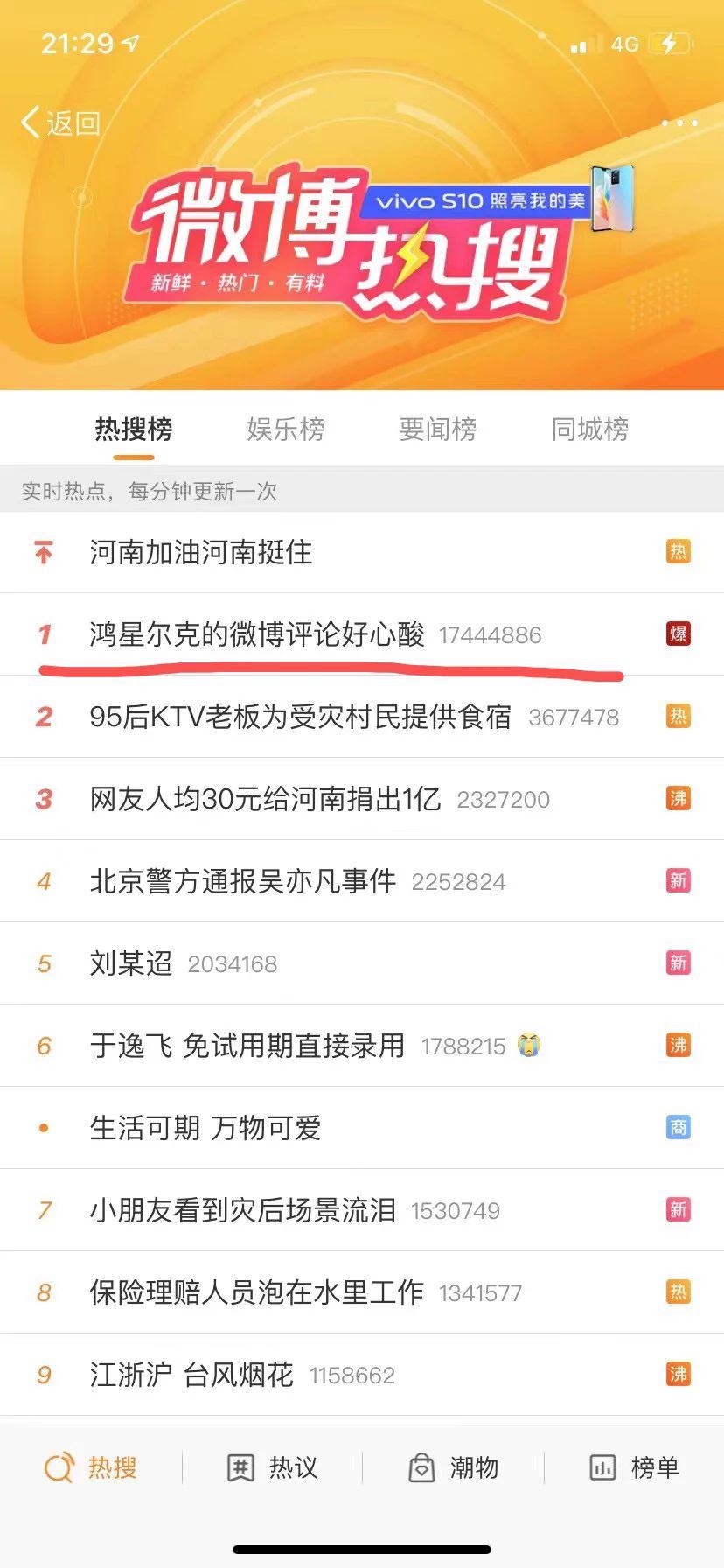Viewport: 724px width, 1568px height.
Task: Switch to 潮物 in bottom bar
Action: coord(453,1467)
